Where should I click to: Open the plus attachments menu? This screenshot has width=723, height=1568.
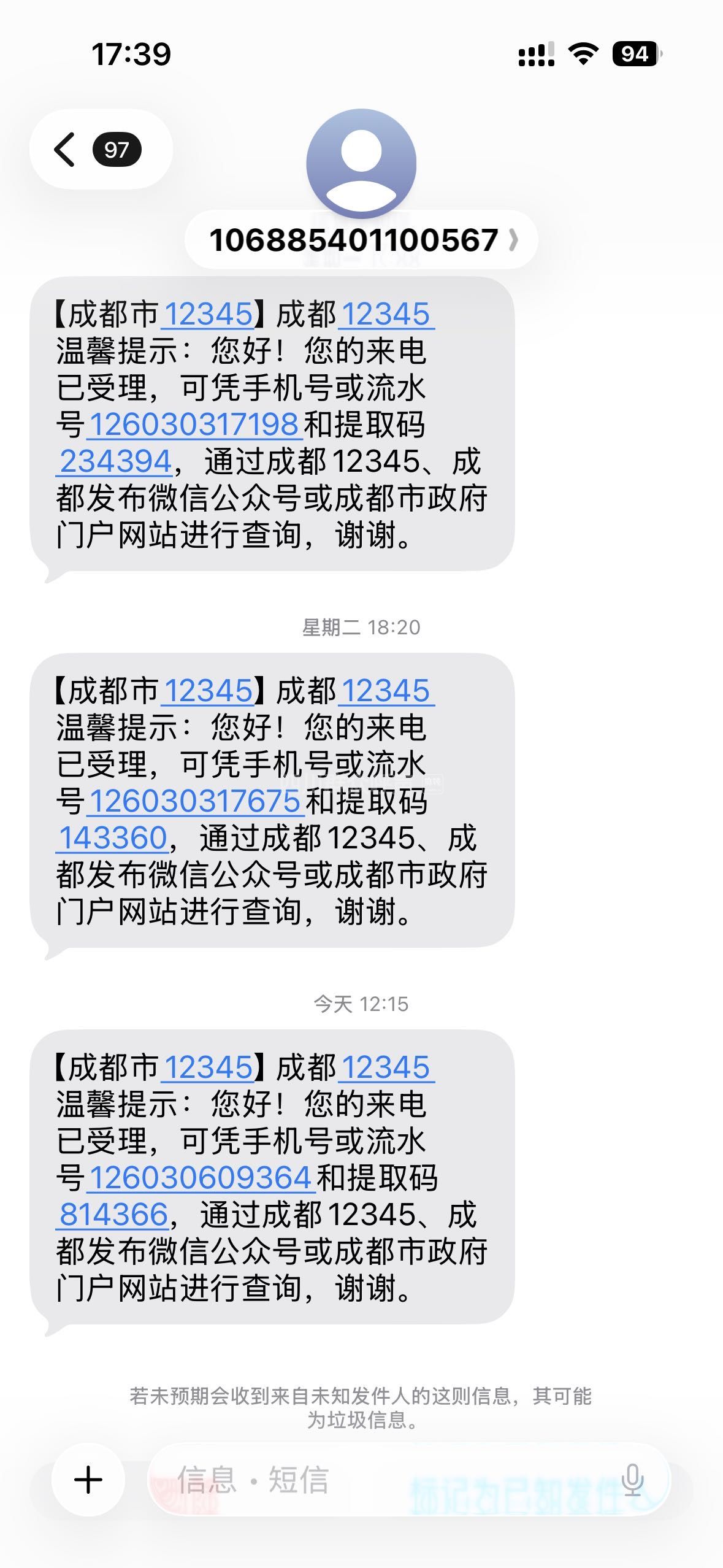coord(88,1480)
